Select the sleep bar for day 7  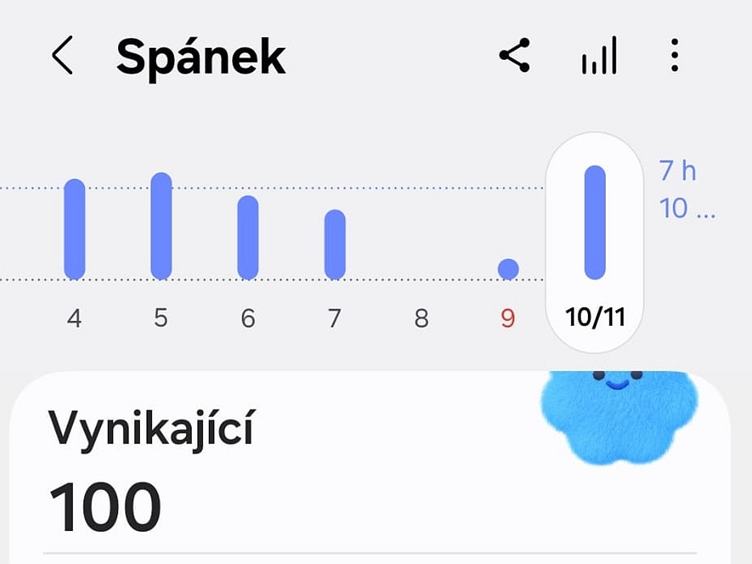pos(335,245)
